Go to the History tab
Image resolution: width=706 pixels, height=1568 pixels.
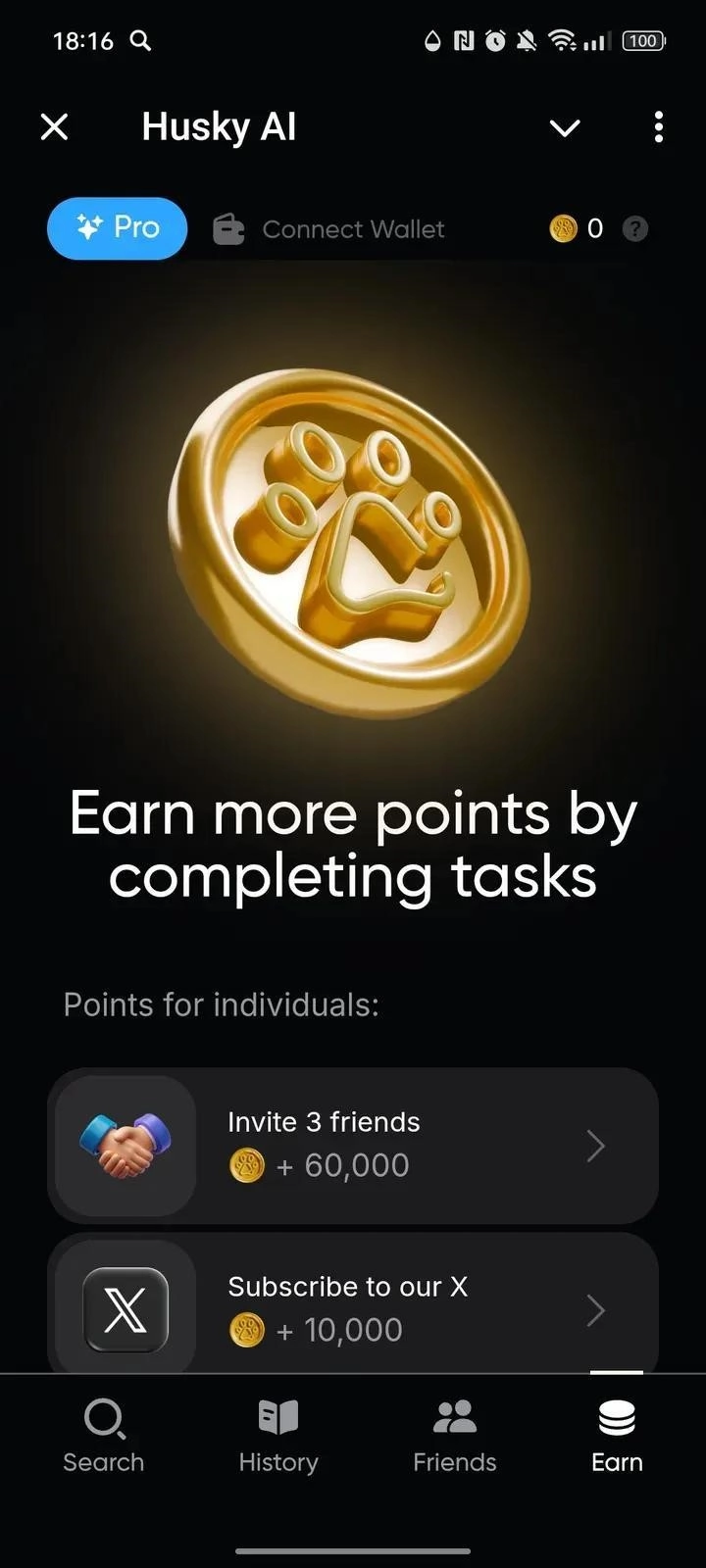278,1436
